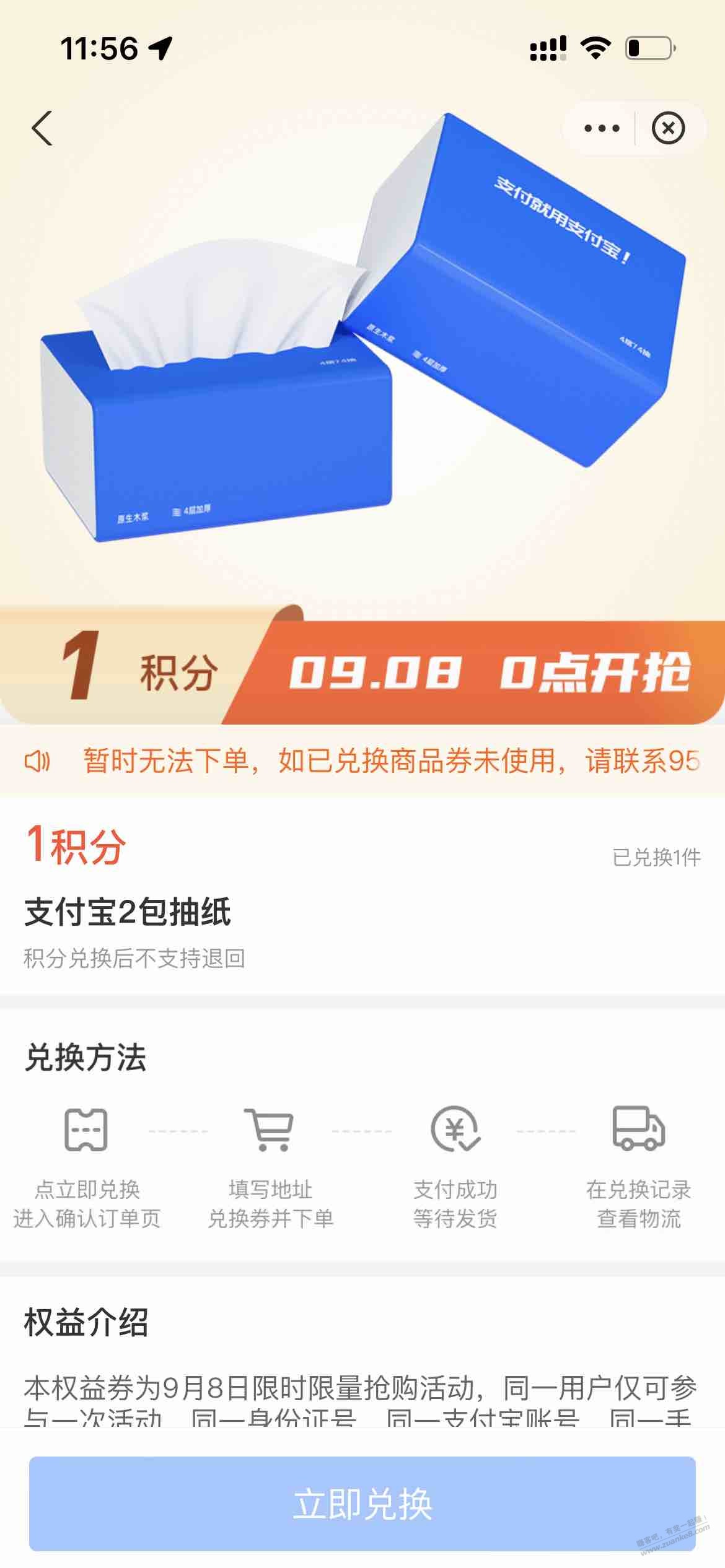This screenshot has height=1568, width=725.
Task: Go back using the left arrow
Action: click(42, 129)
